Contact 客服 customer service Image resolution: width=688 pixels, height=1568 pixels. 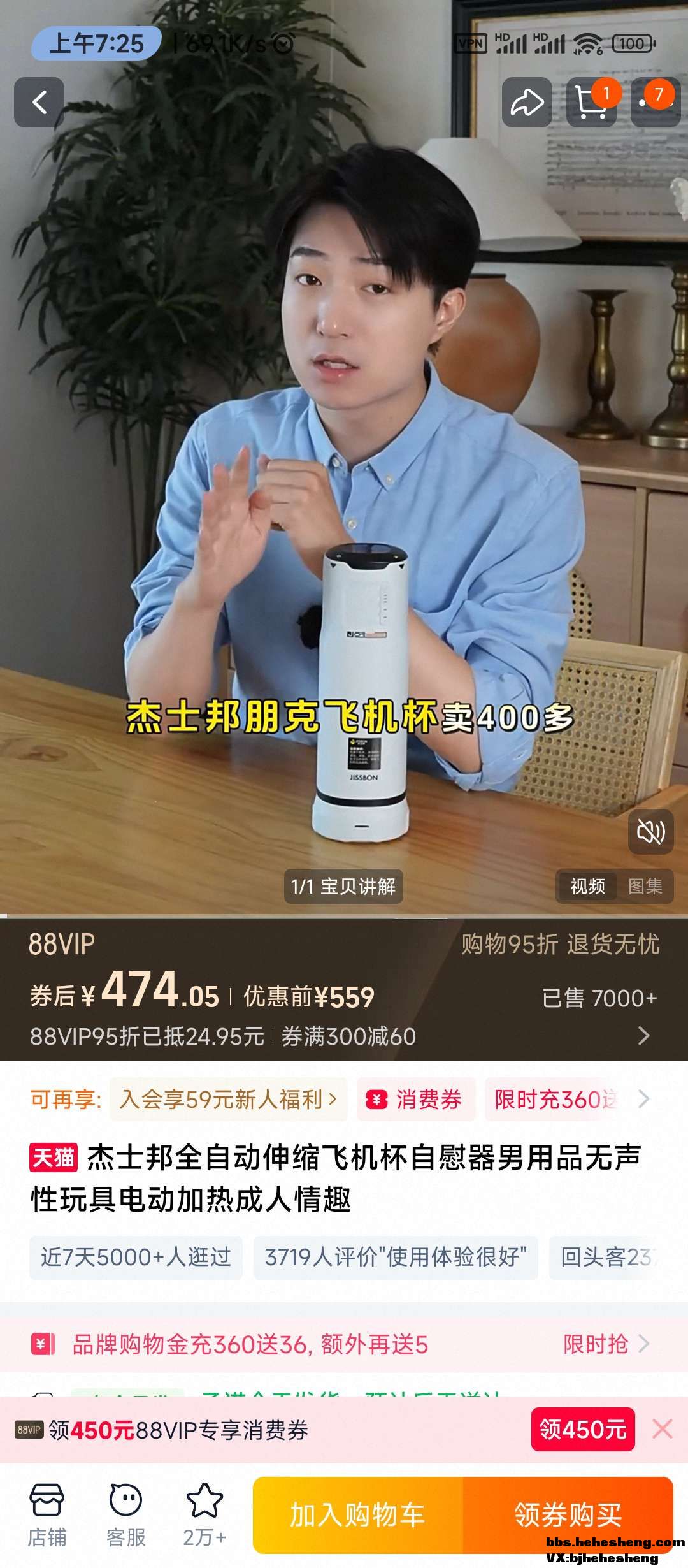pos(125,1514)
